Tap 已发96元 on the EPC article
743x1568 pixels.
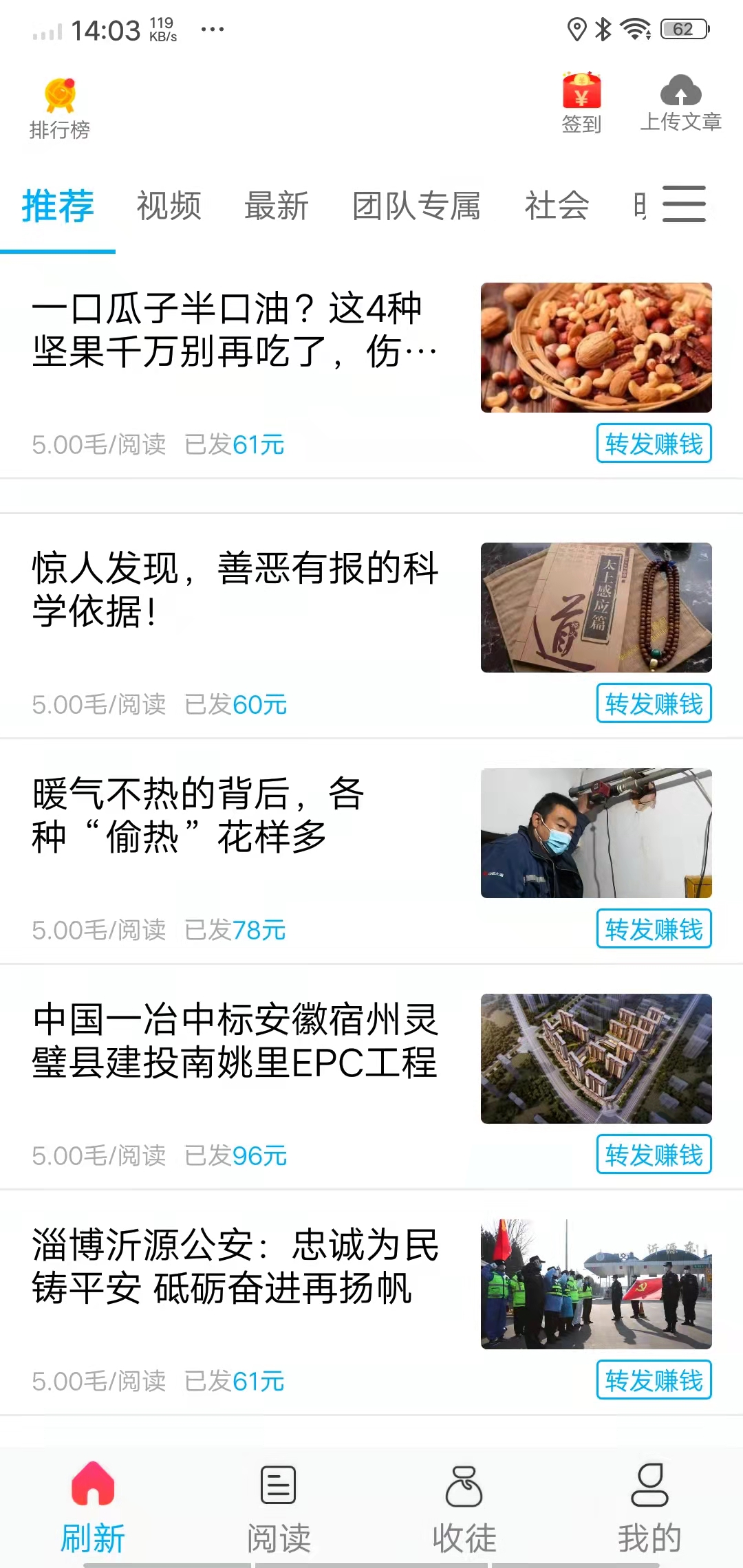235,1157
